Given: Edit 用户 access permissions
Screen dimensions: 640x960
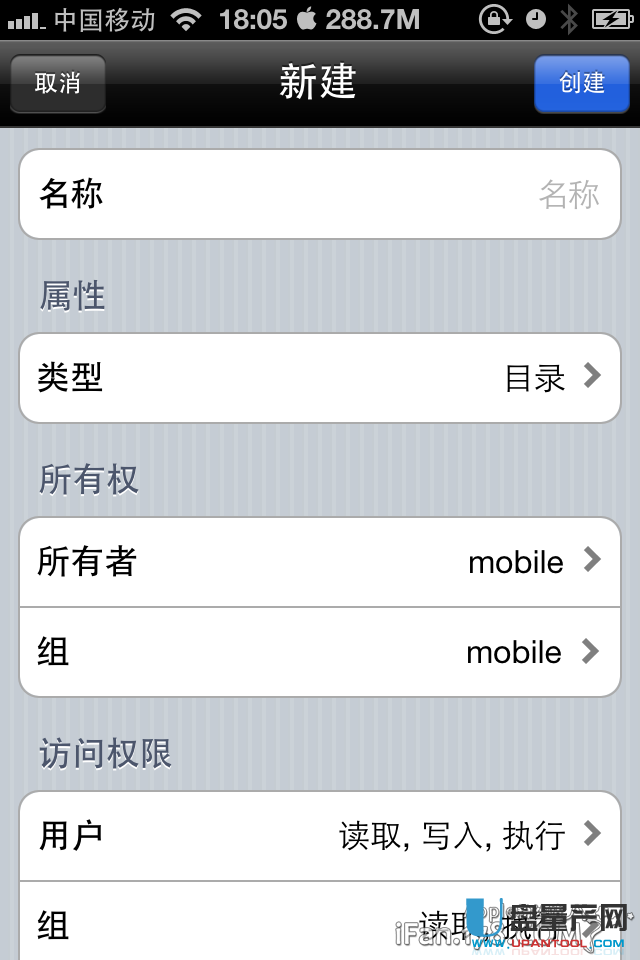Looking at the screenshot, I should pyautogui.click(x=320, y=835).
